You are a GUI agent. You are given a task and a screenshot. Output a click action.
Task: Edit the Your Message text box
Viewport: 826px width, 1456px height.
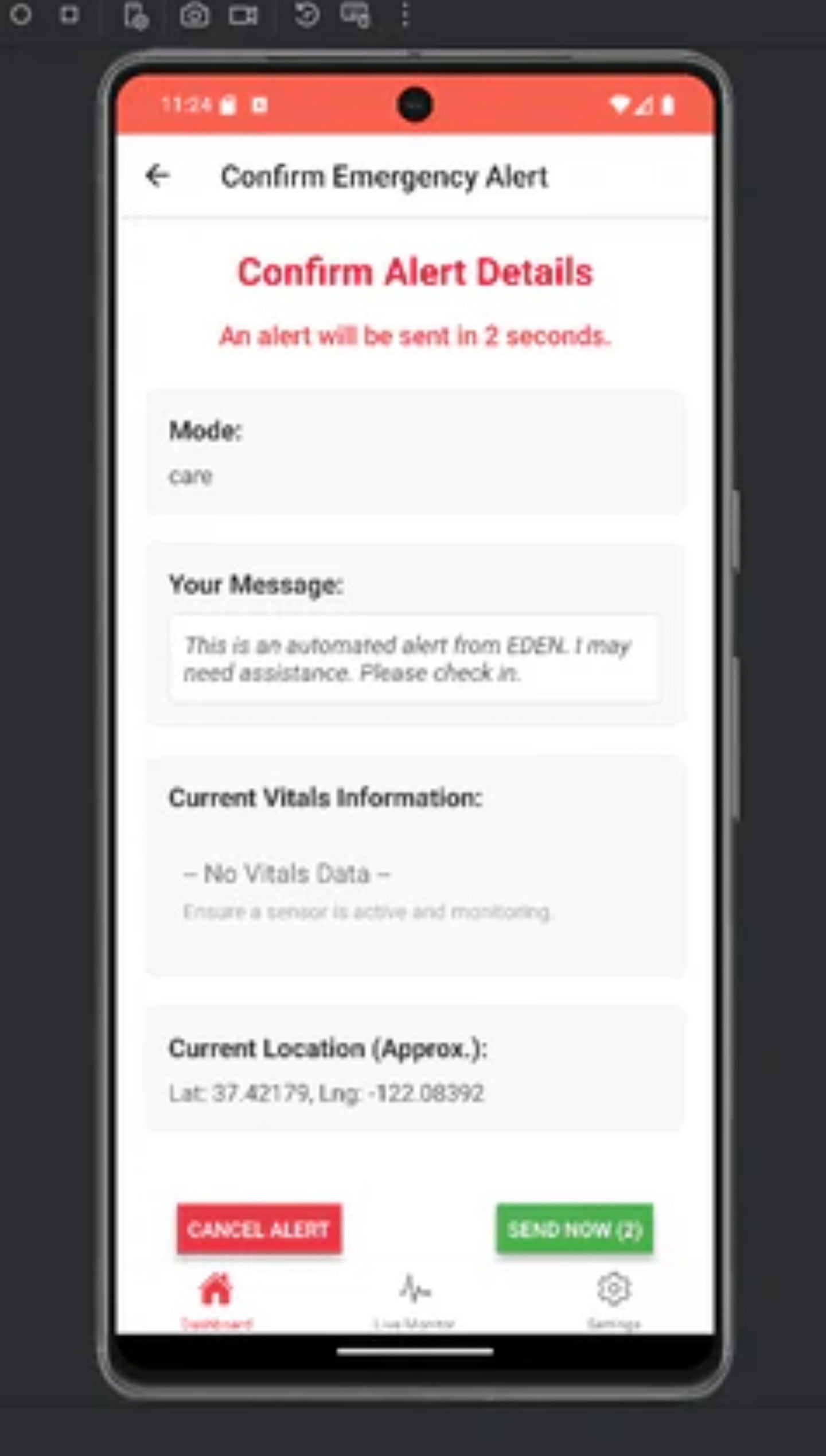coord(414,659)
